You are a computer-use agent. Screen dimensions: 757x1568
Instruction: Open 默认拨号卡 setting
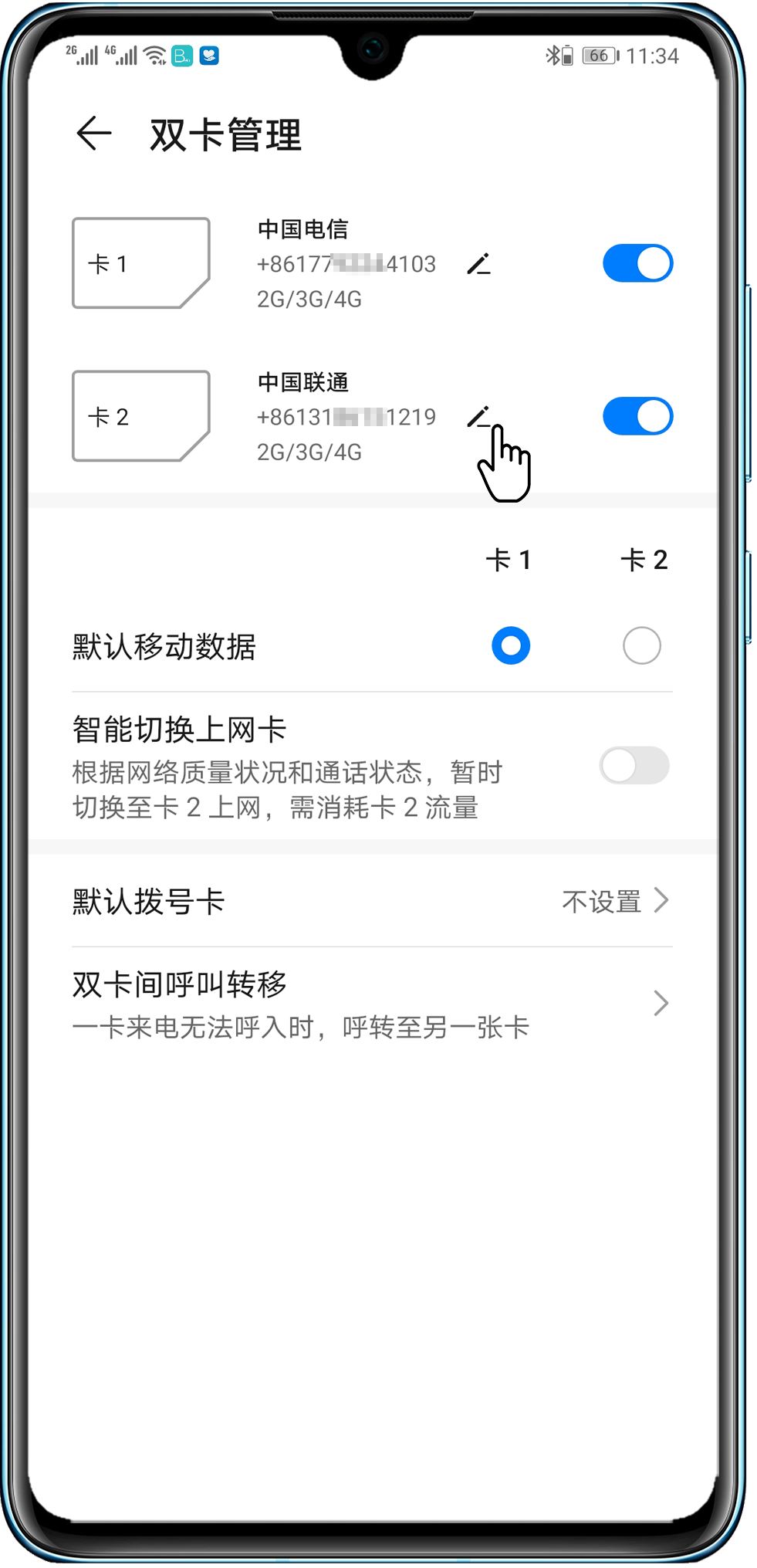tap(372, 901)
